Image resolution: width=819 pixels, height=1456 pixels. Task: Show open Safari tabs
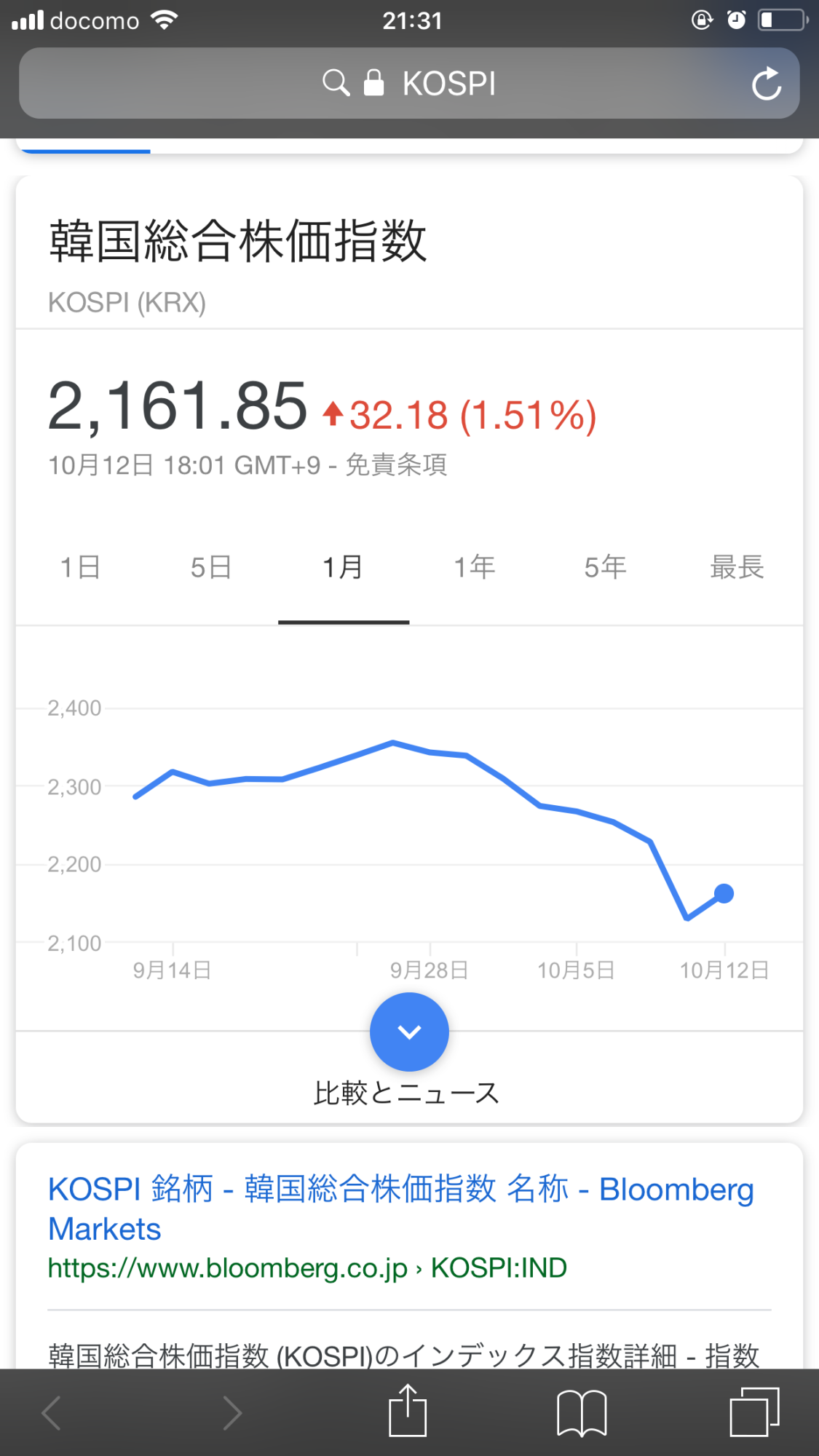pos(755,1412)
